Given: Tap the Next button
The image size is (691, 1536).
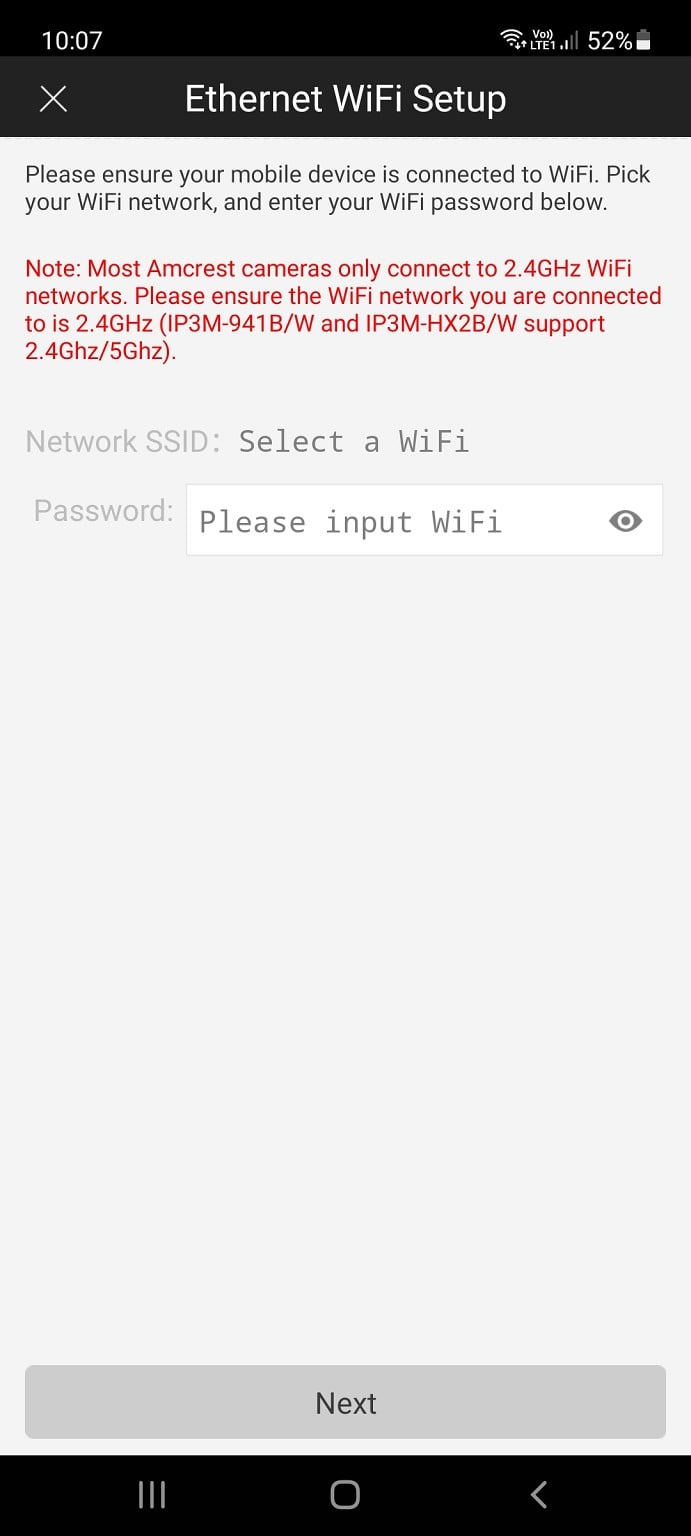Looking at the screenshot, I should (345, 1402).
